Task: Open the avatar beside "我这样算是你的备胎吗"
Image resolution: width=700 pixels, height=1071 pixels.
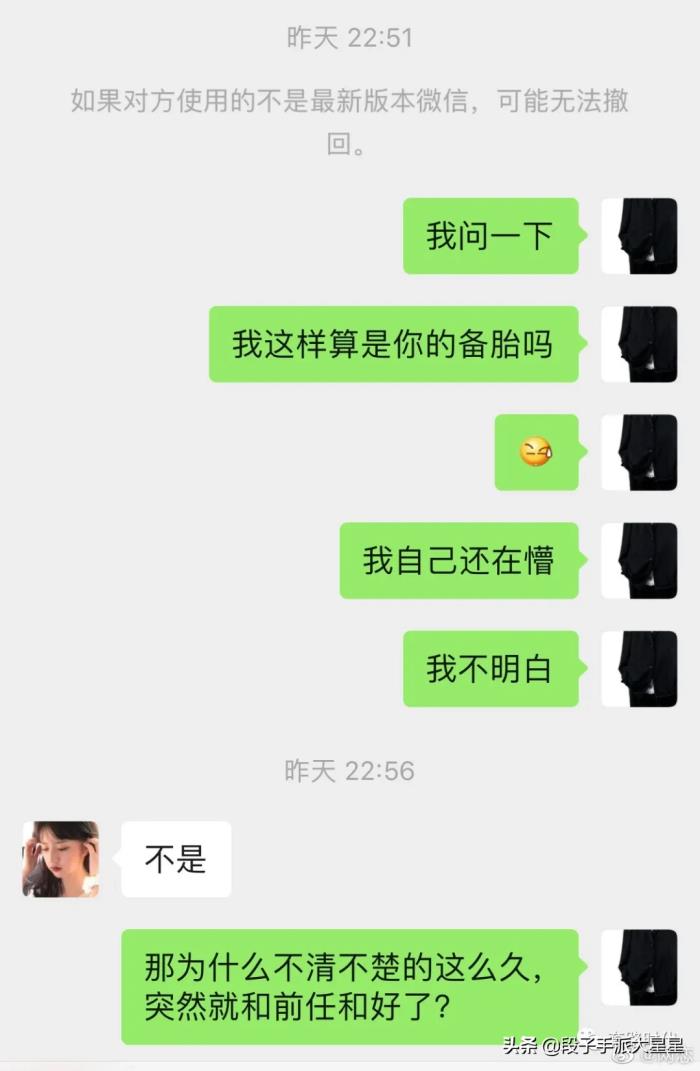Action: 639,344
